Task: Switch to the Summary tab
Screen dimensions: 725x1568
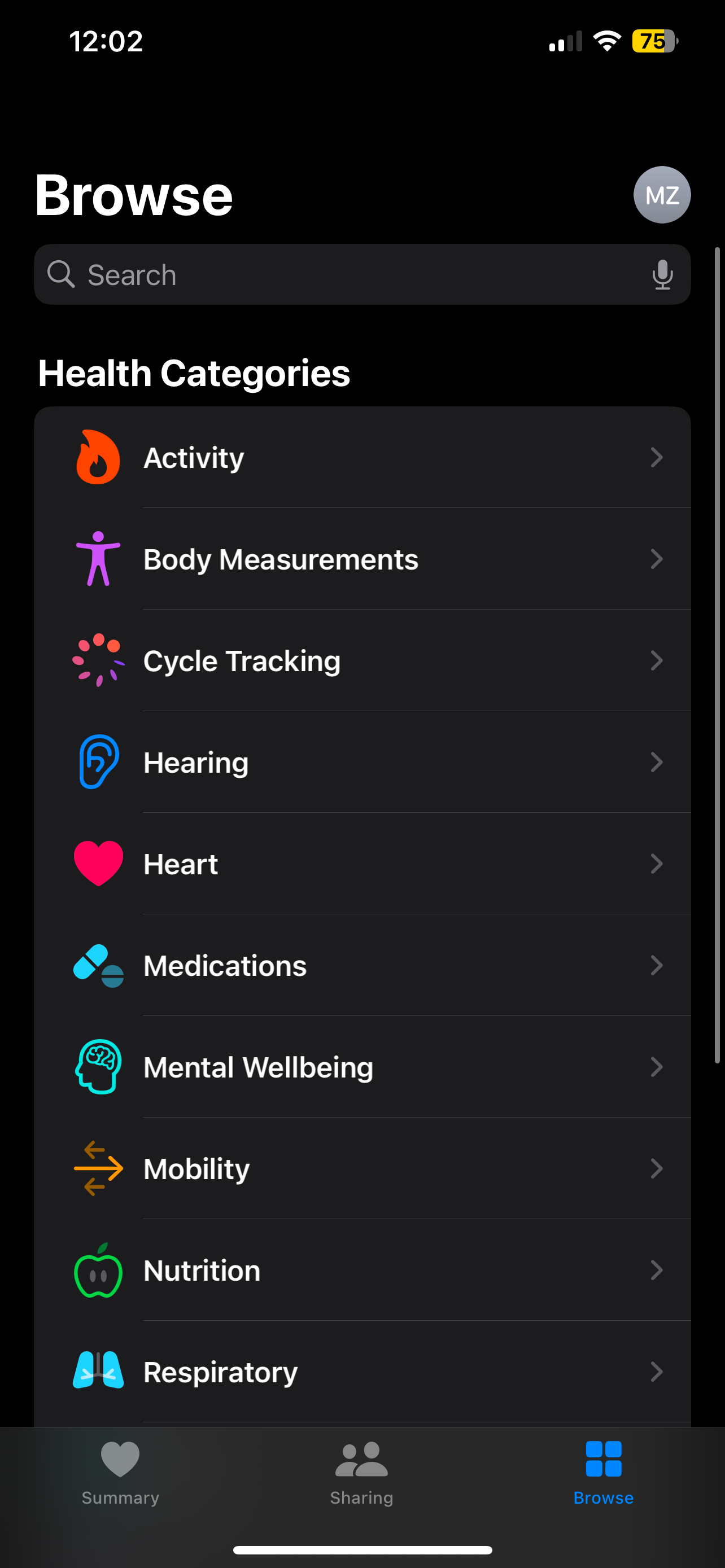Action: point(120,1472)
